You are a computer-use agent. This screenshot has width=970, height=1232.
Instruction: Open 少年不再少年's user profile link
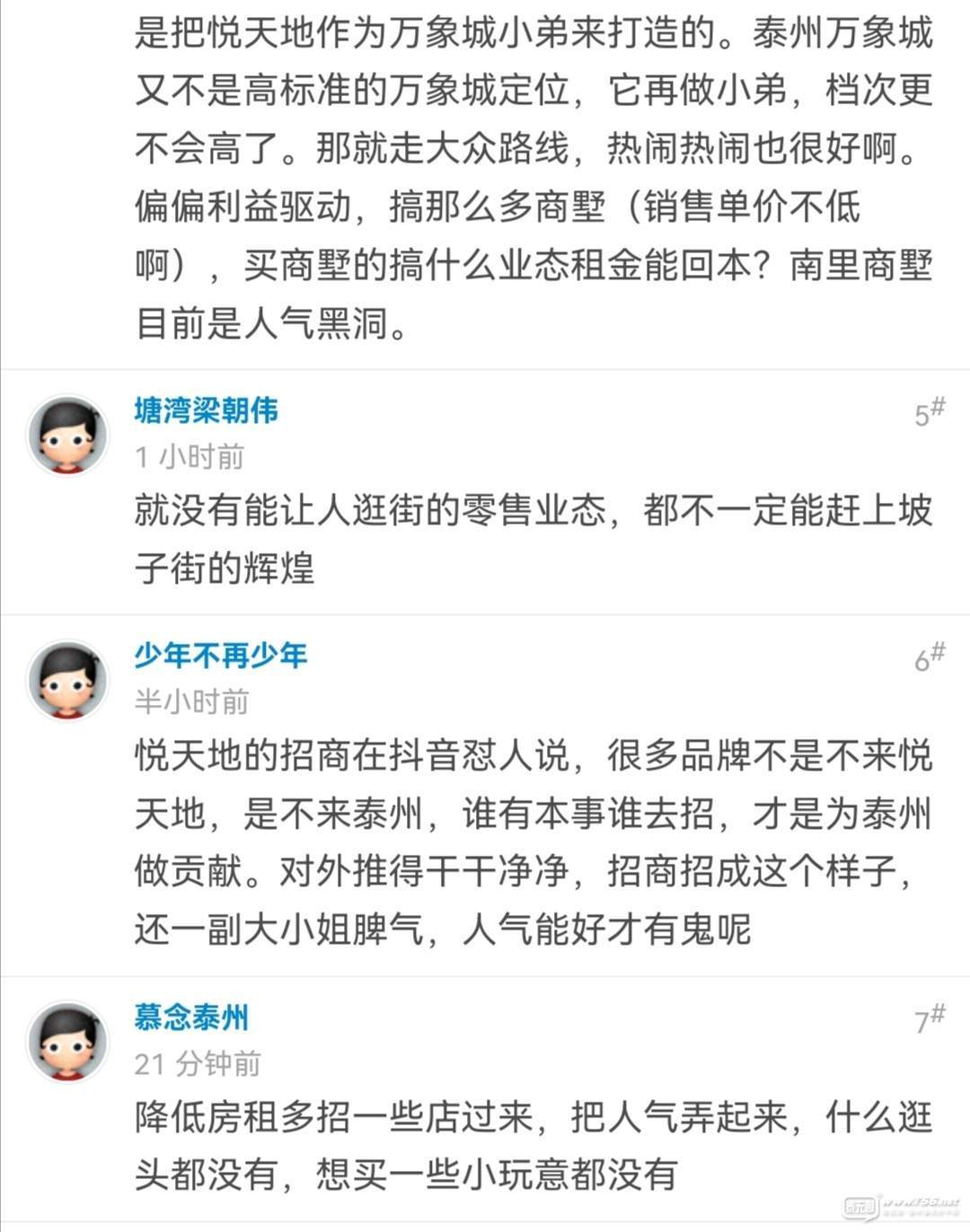click(220, 656)
